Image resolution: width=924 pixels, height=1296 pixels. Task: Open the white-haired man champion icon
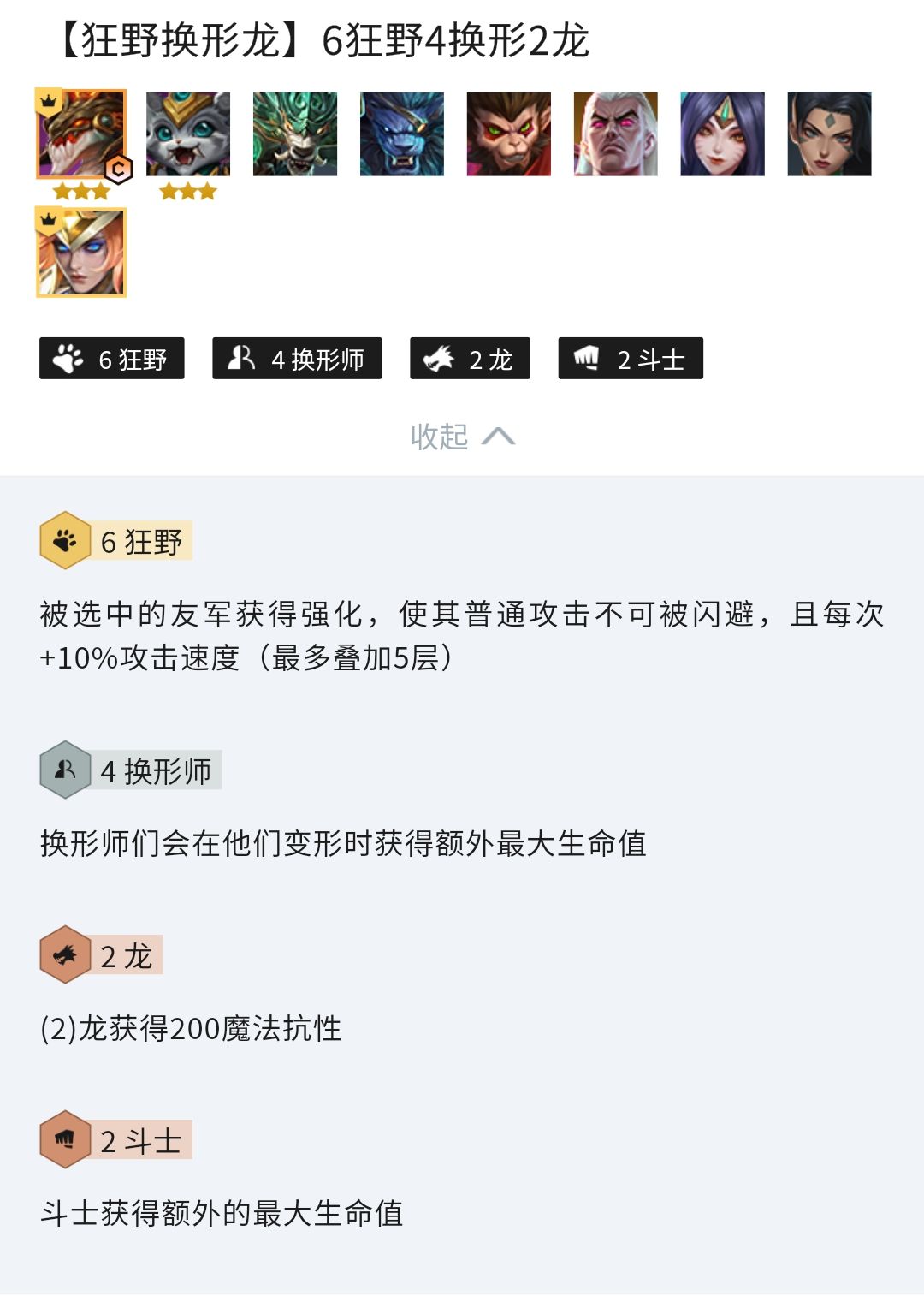point(616,134)
